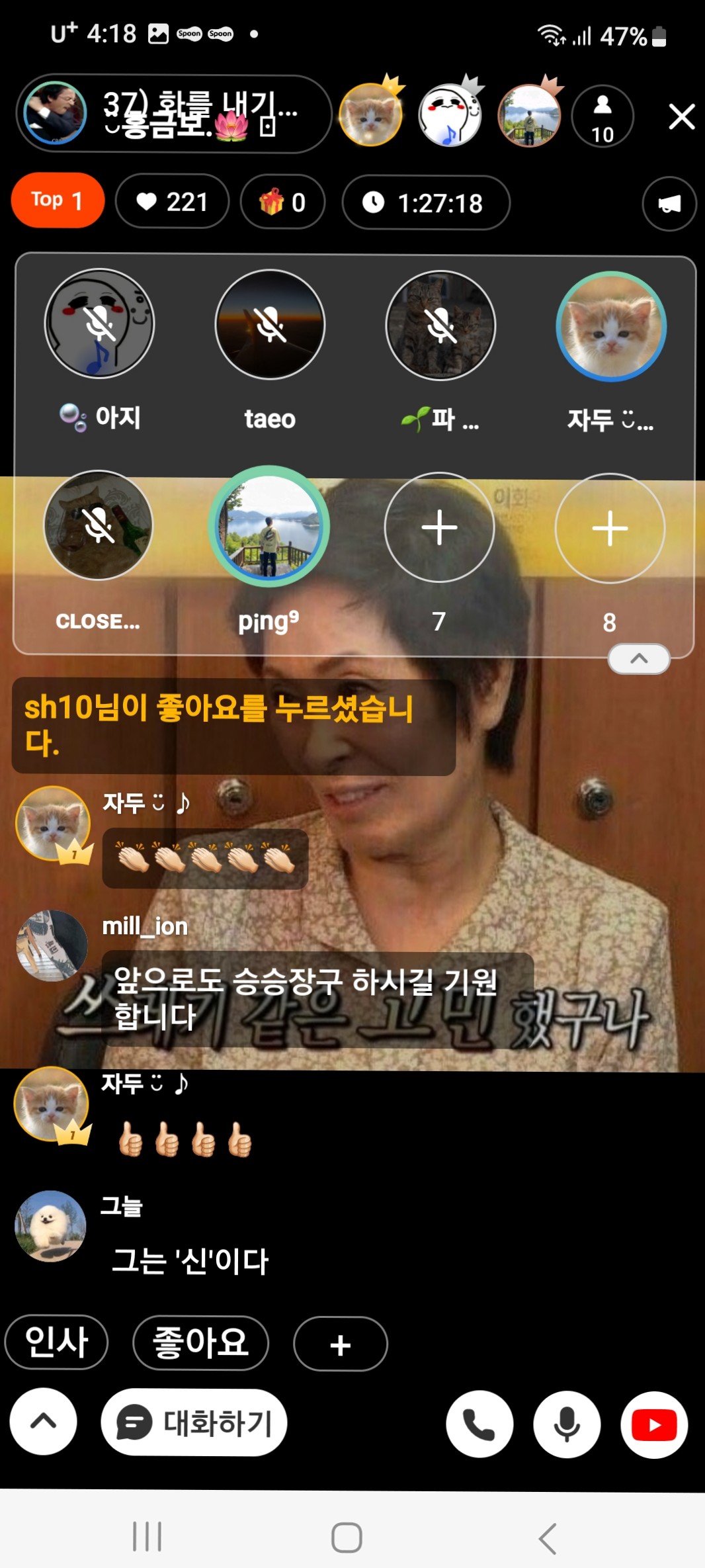
Task: Open the Top 1 ranking badge
Action: click(58, 200)
